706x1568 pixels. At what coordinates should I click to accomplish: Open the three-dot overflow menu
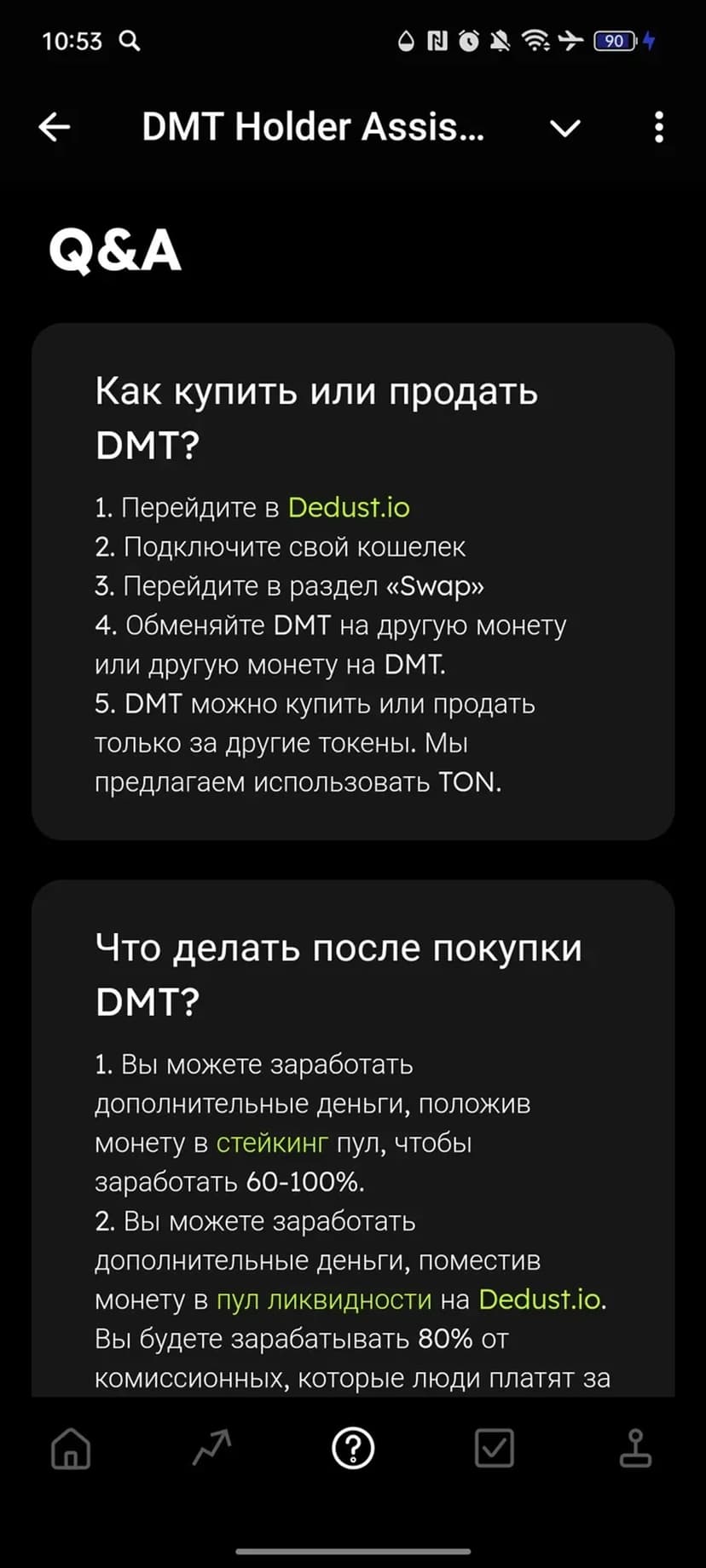coord(658,128)
